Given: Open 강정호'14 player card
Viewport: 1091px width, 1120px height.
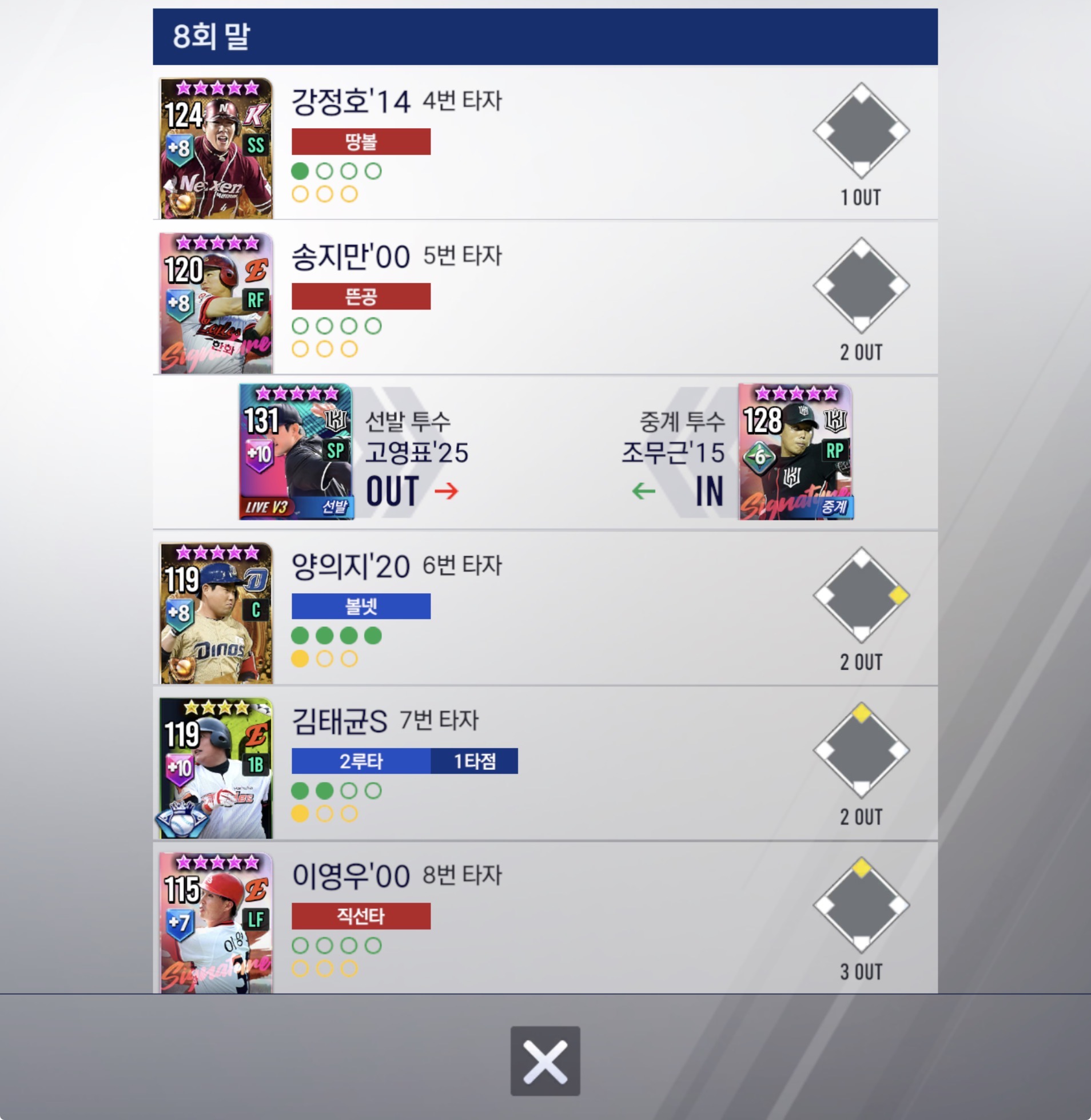Looking at the screenshot, I should tap(216, 149).
